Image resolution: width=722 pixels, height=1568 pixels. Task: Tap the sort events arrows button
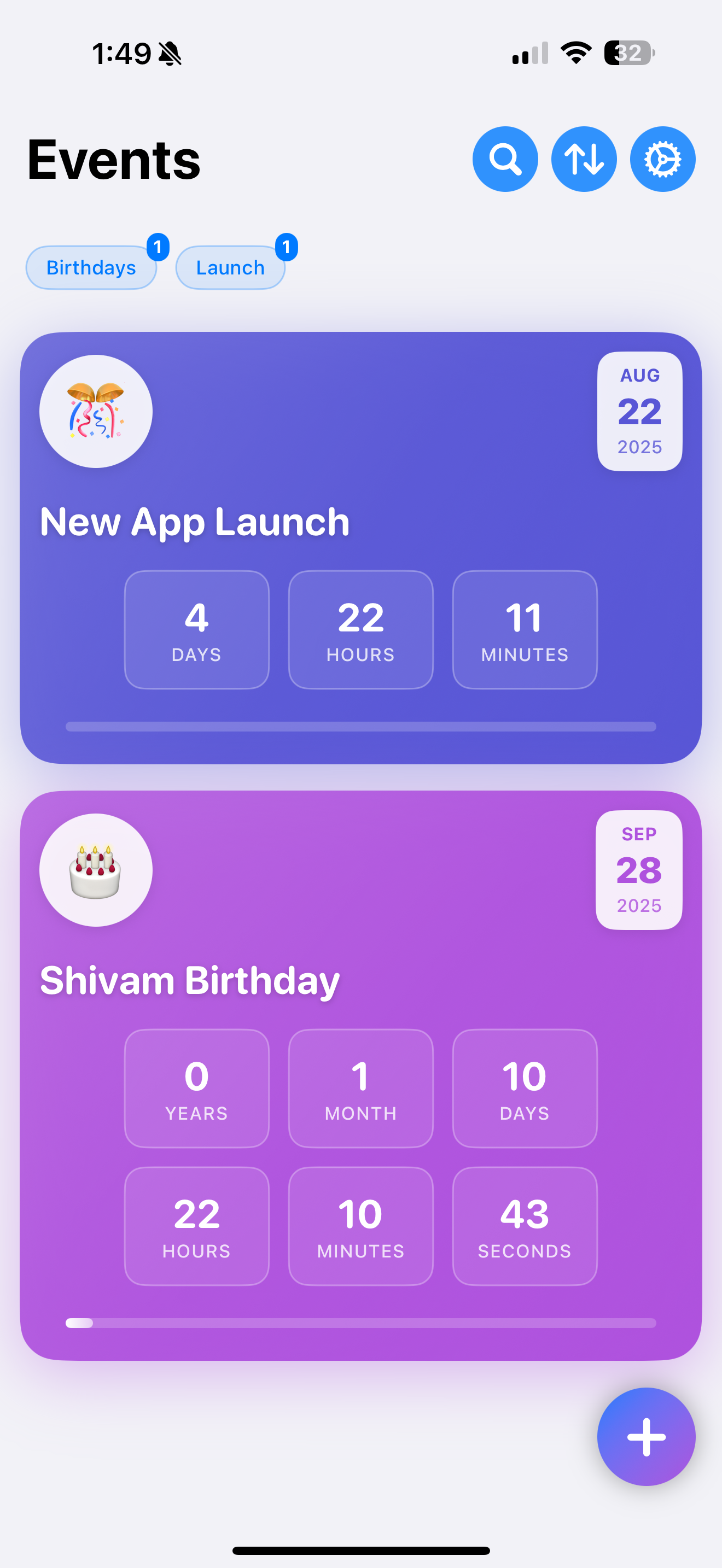pyautogui.click(x=583, y=160)
